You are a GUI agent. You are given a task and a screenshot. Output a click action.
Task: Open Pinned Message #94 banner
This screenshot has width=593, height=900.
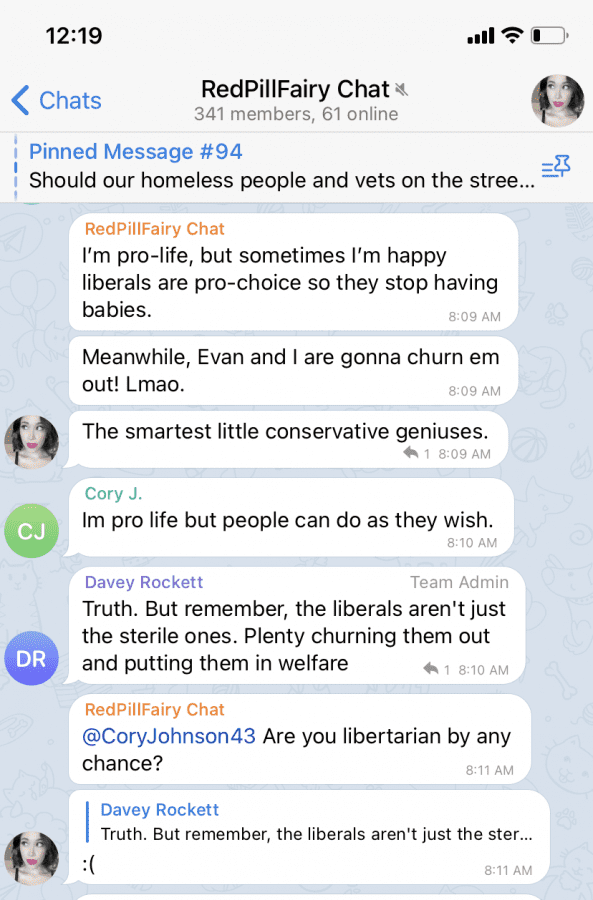(281, 166)
